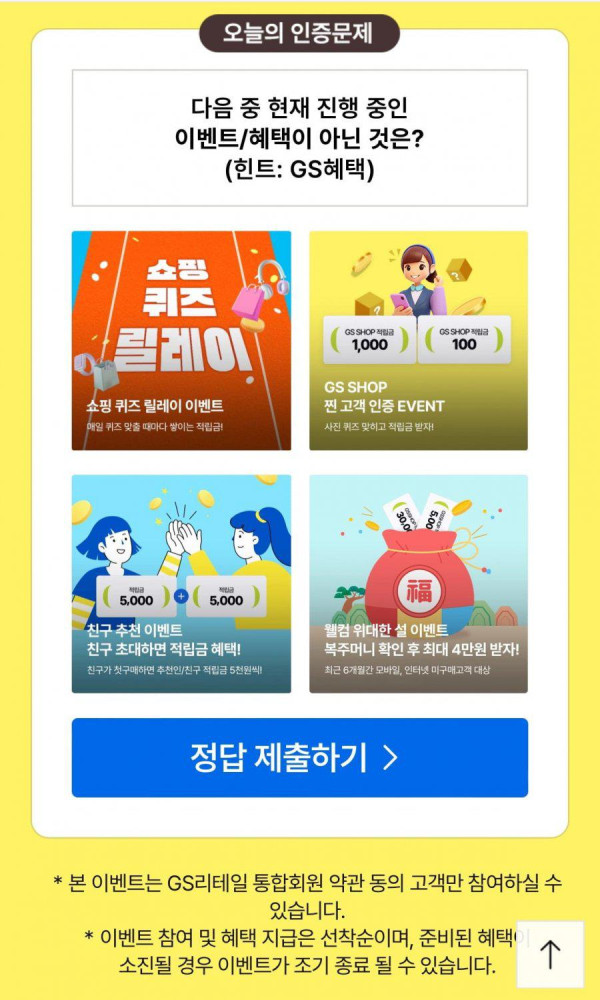The height and width of the screenshot is (1000, 600).
Task: Choose the GS SHOP 찐 고객 인증 EVENT card
Action: 418,341
